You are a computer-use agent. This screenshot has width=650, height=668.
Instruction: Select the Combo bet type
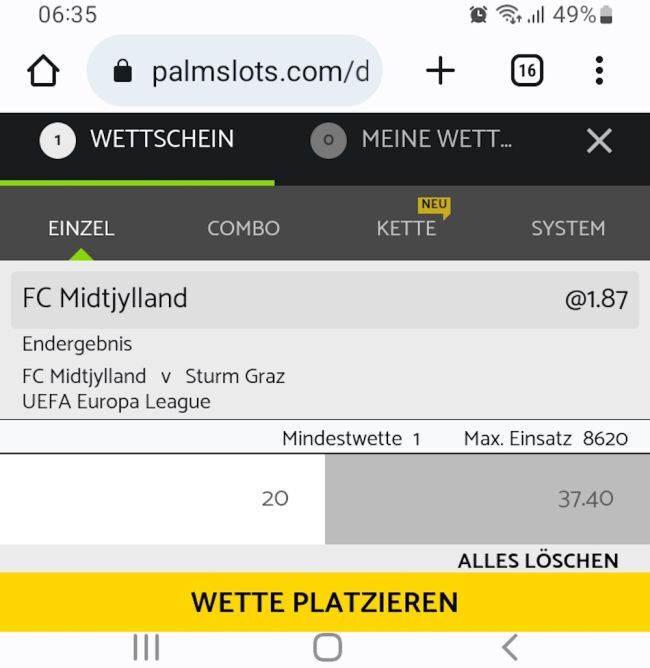[243, 228]
